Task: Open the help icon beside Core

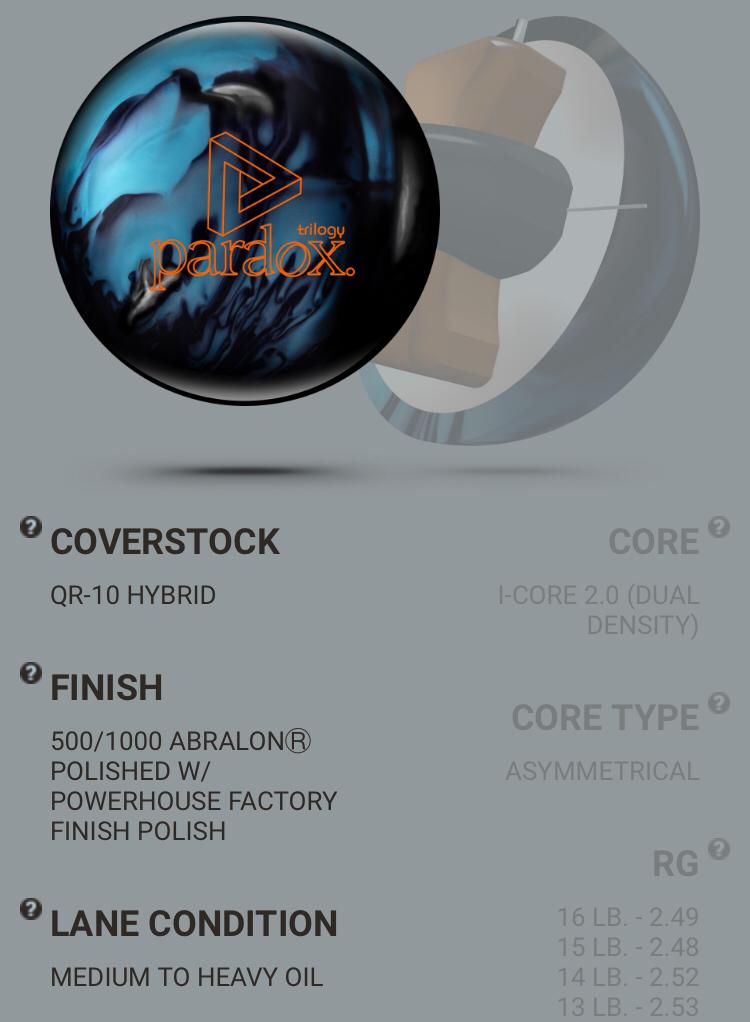Action: [718, 527]
